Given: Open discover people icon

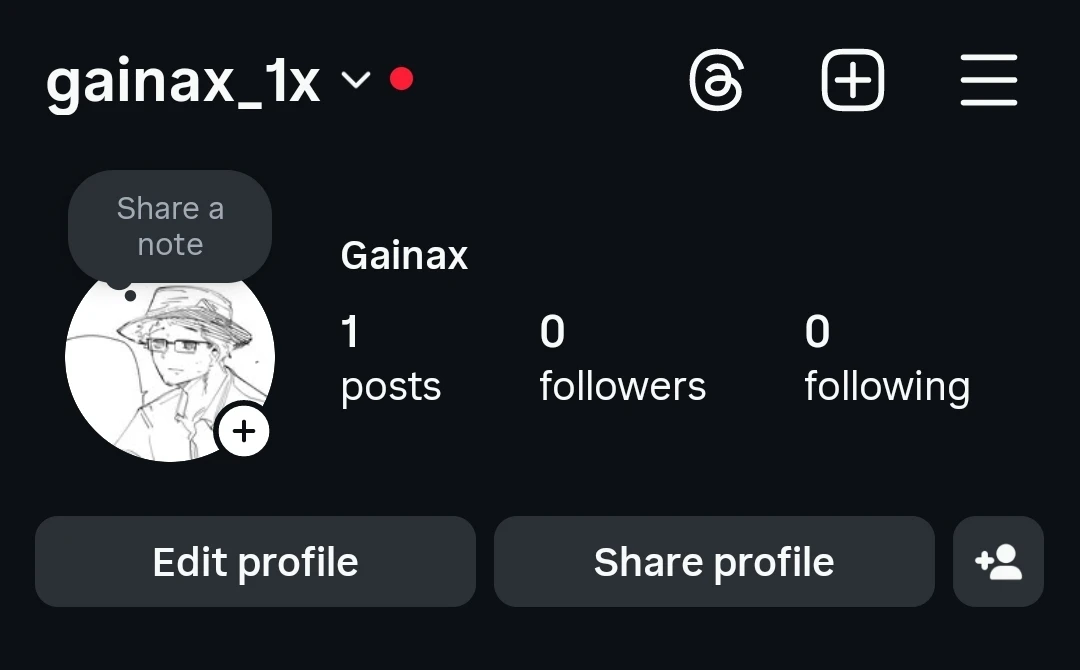Looking at the screenshot, I should click(998, 562).
